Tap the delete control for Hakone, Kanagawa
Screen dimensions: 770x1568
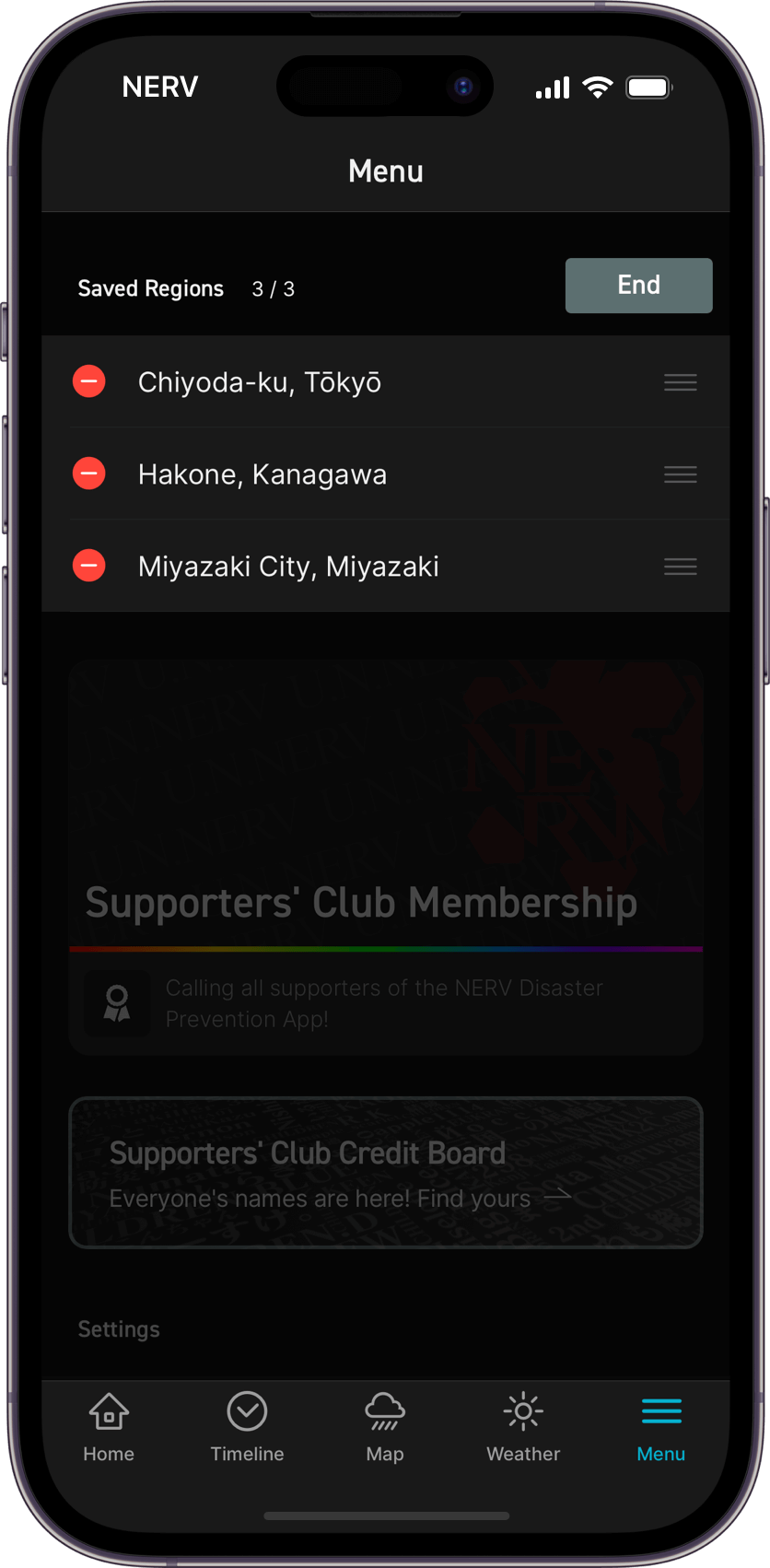pyautogui.click(x=89, y=473)
